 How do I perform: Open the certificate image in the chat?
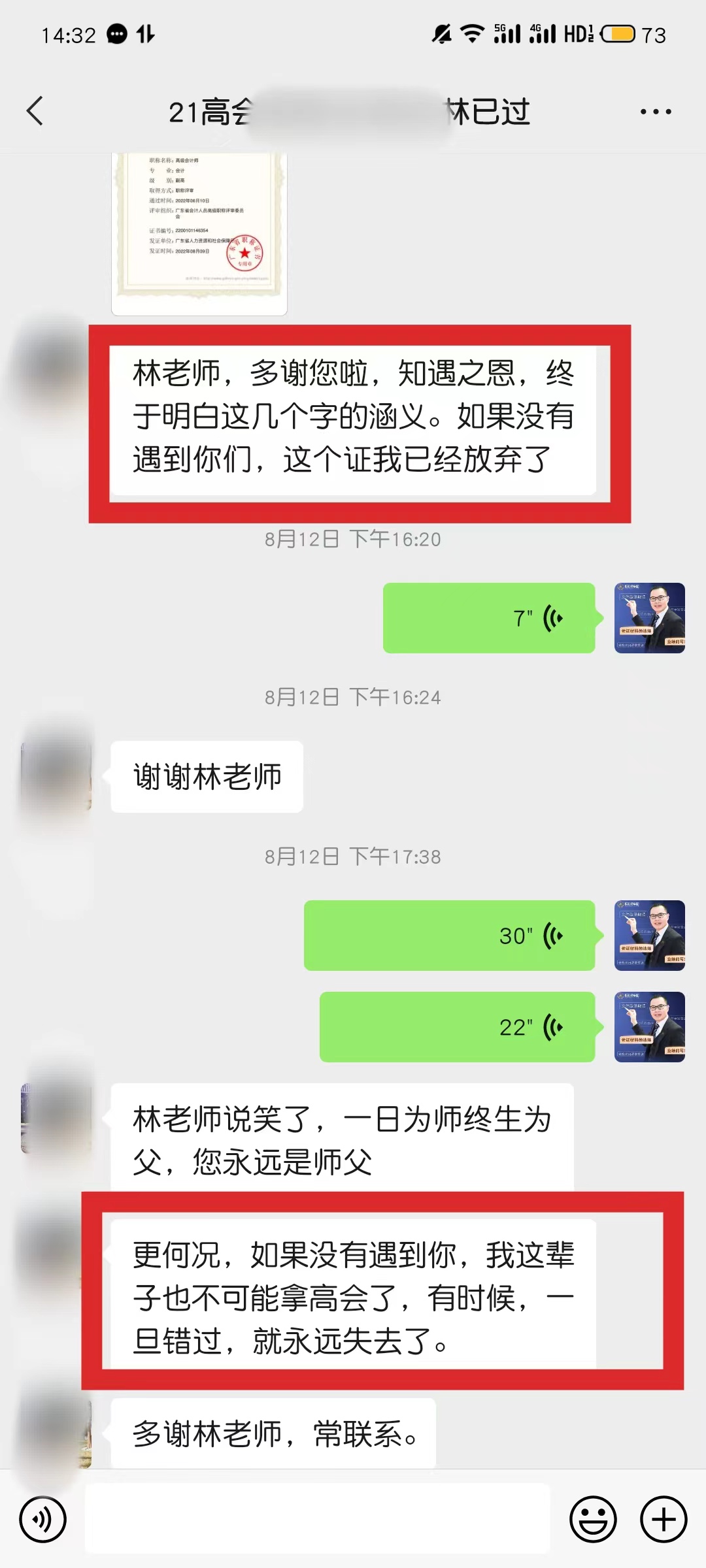click(x=199, y=232)
